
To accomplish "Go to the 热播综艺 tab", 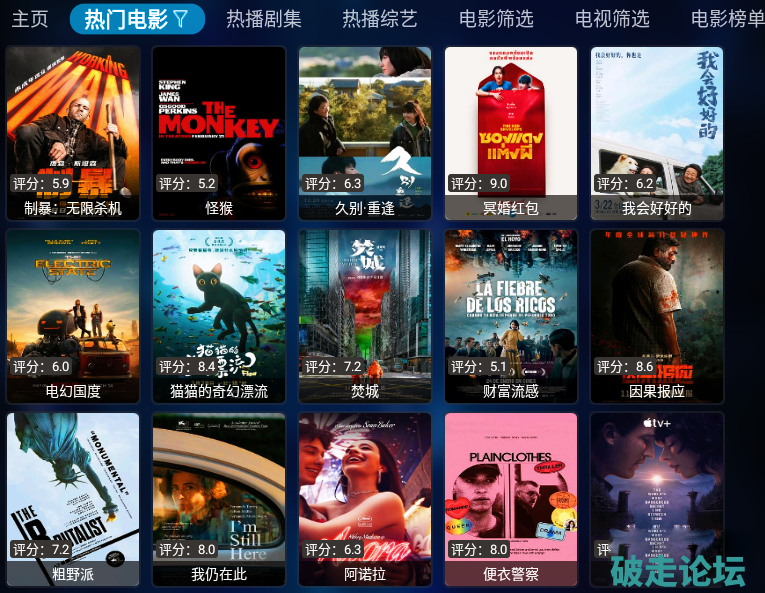I will tap(380, 19).
